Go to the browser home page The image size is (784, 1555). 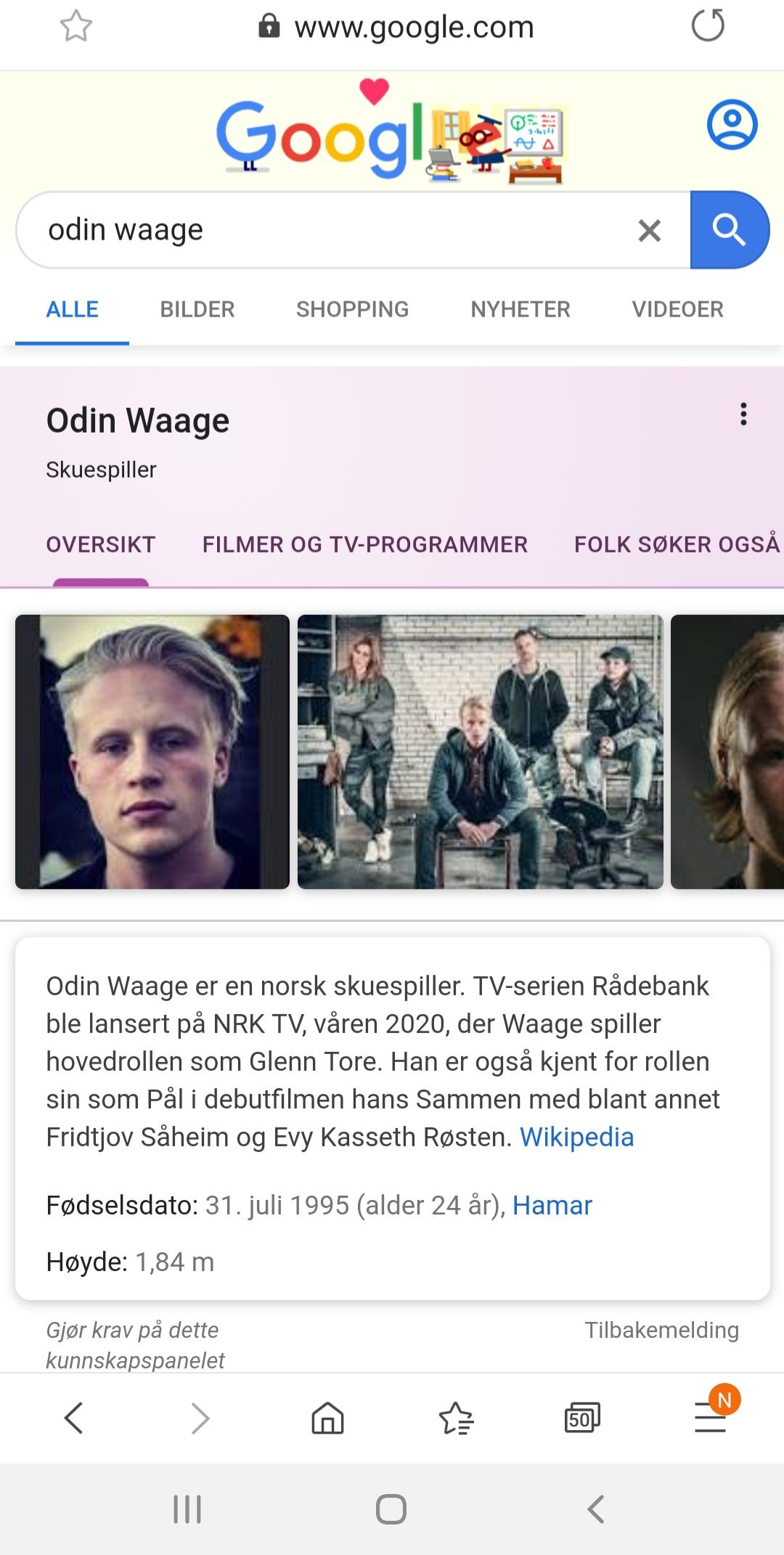click(327, 1417)
